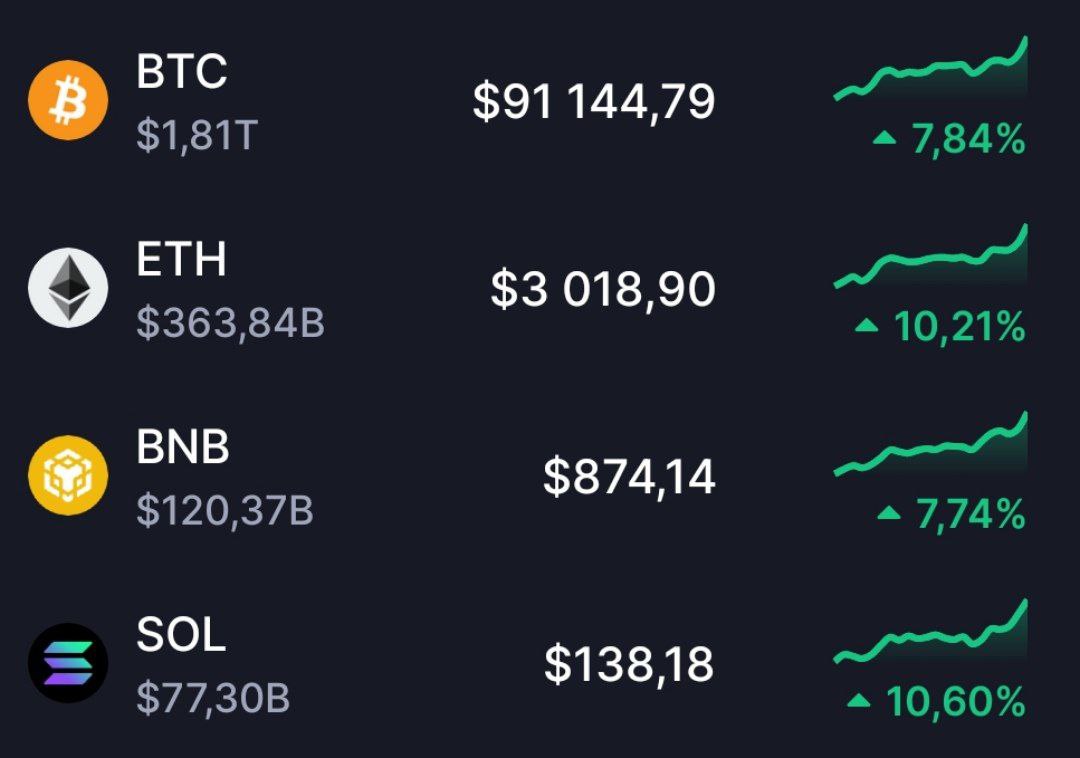View the SOL coin page
1080x758 pixels.
click(182, 636)
